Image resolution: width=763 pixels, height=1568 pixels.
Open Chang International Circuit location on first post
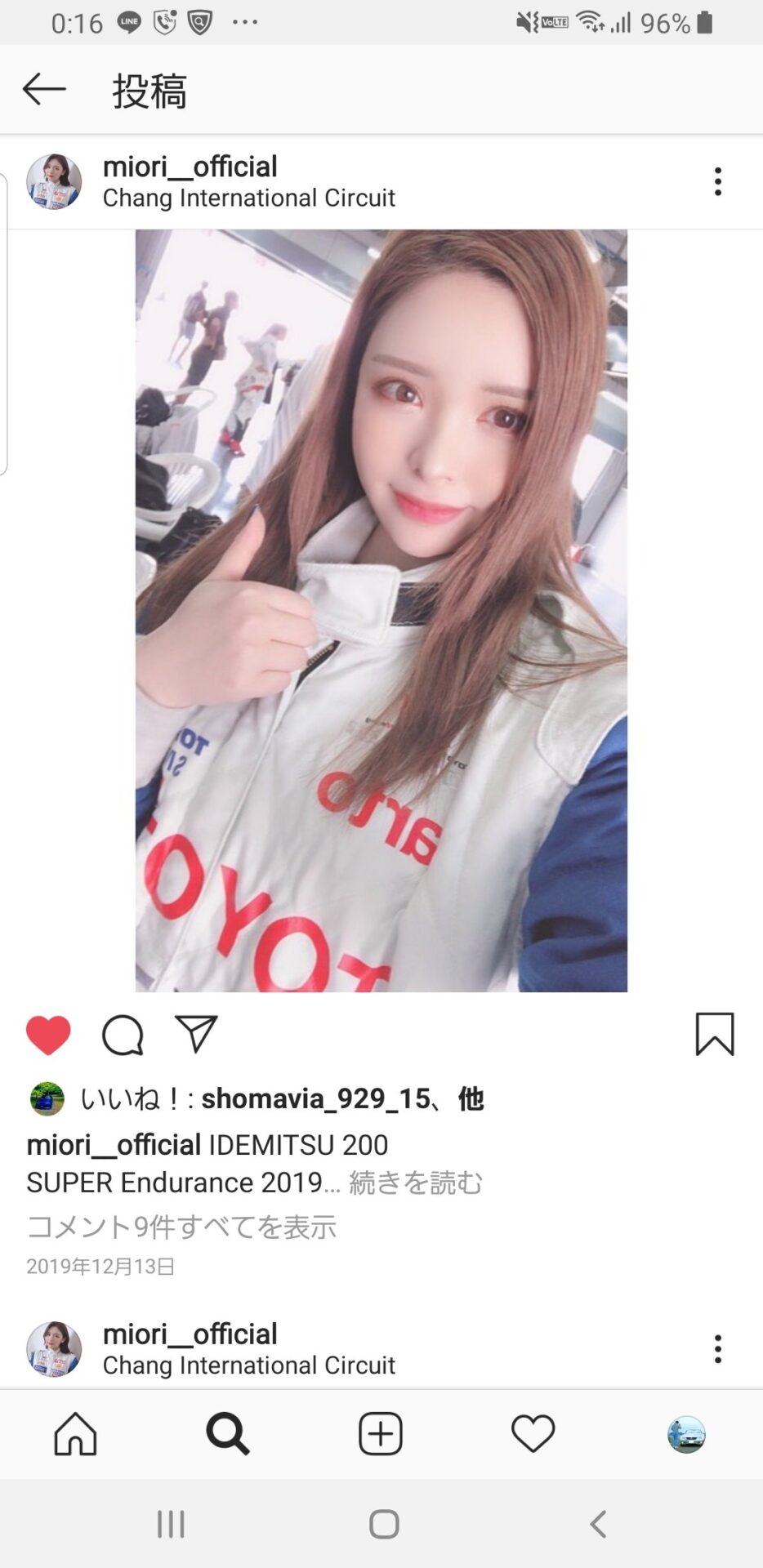coord(248,198)
